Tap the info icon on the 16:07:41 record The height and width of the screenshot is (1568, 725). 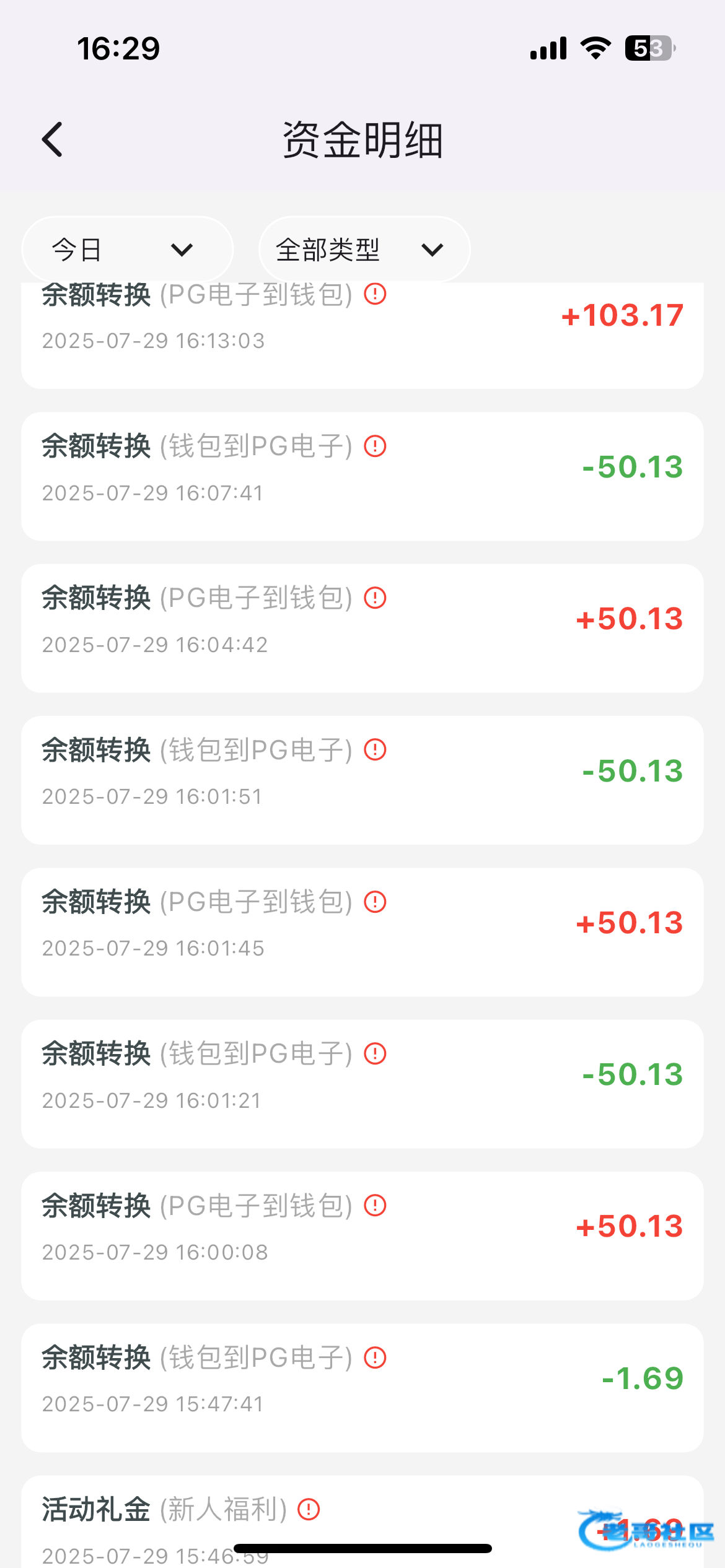click(x=376, y=446)
